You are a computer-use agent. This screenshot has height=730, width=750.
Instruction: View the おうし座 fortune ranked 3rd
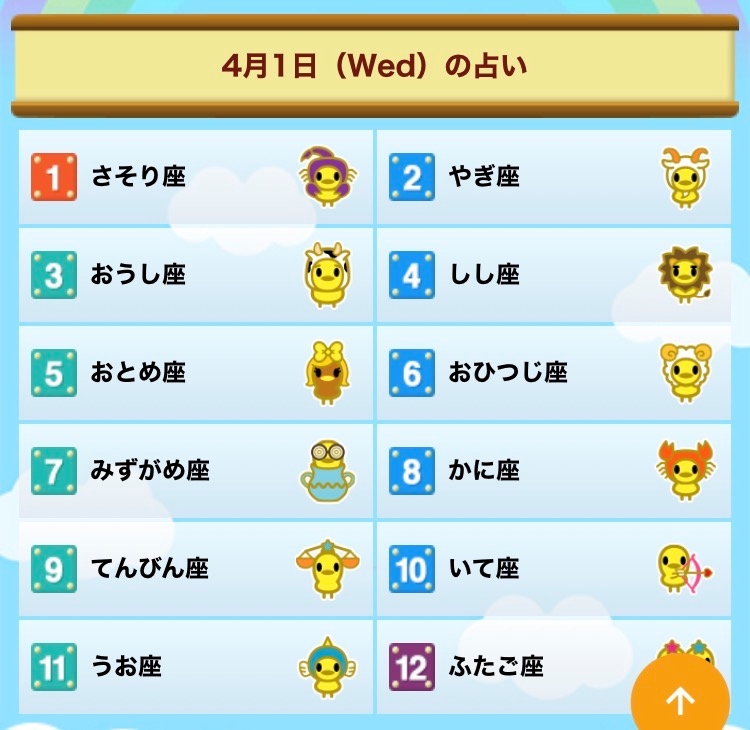tap(196, 275)
